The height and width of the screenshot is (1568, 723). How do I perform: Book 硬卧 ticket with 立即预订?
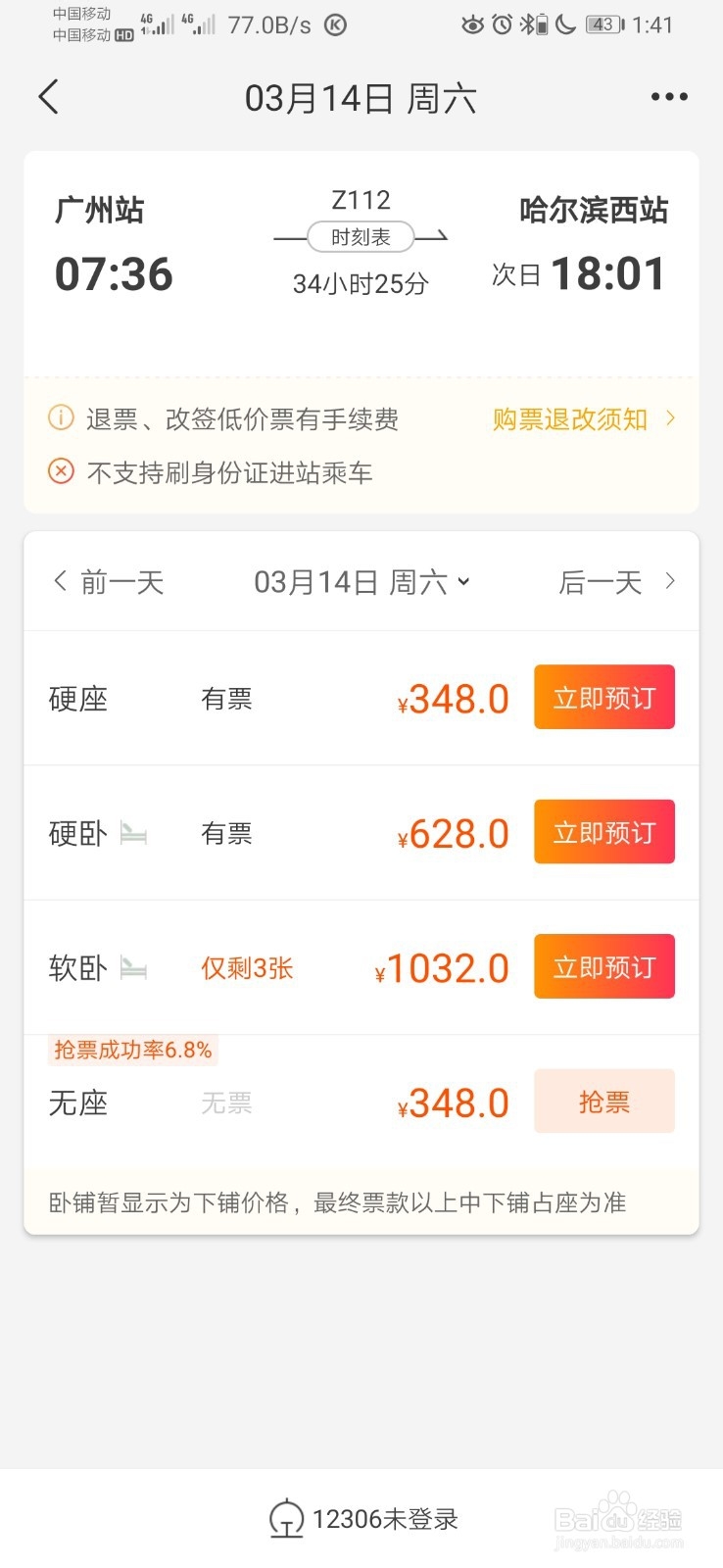[603, 832]
